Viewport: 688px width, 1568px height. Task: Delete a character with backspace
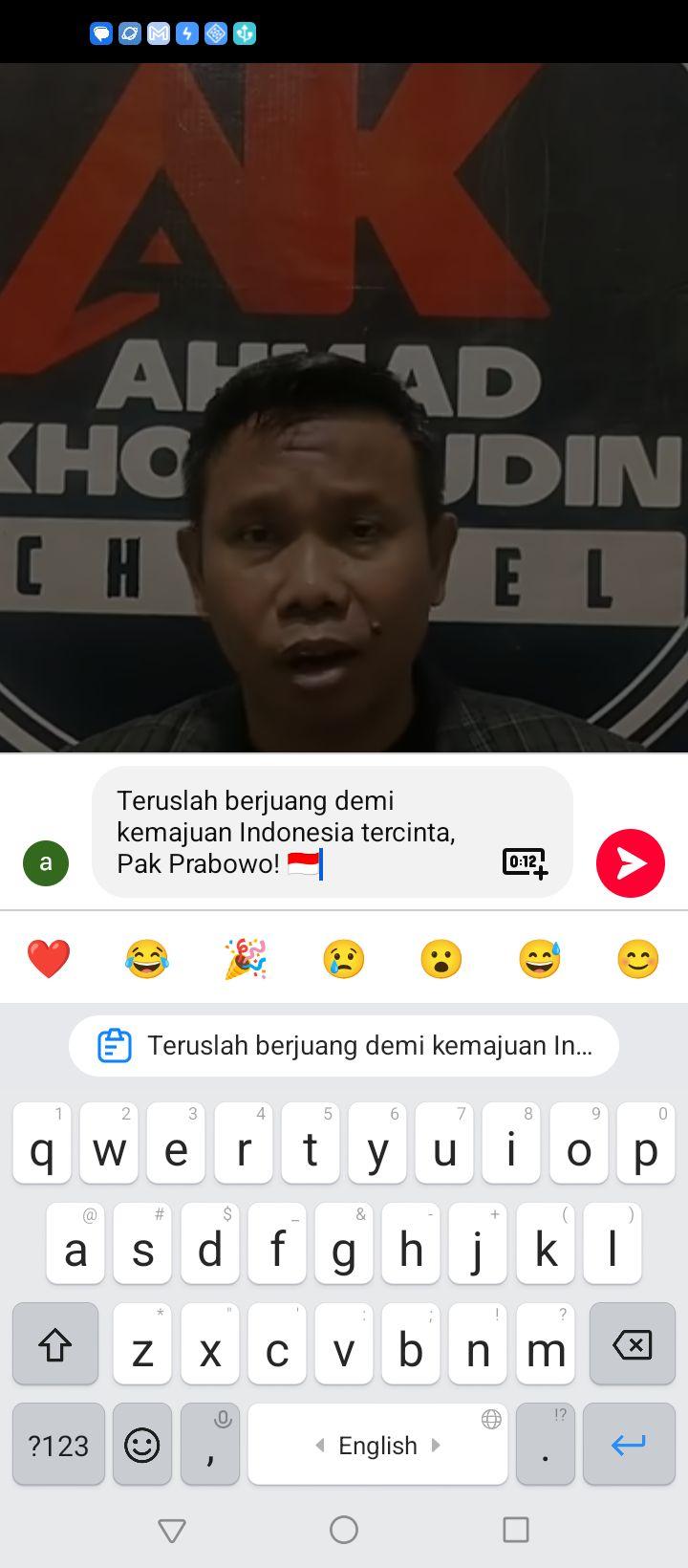[x=633, y=1345]
